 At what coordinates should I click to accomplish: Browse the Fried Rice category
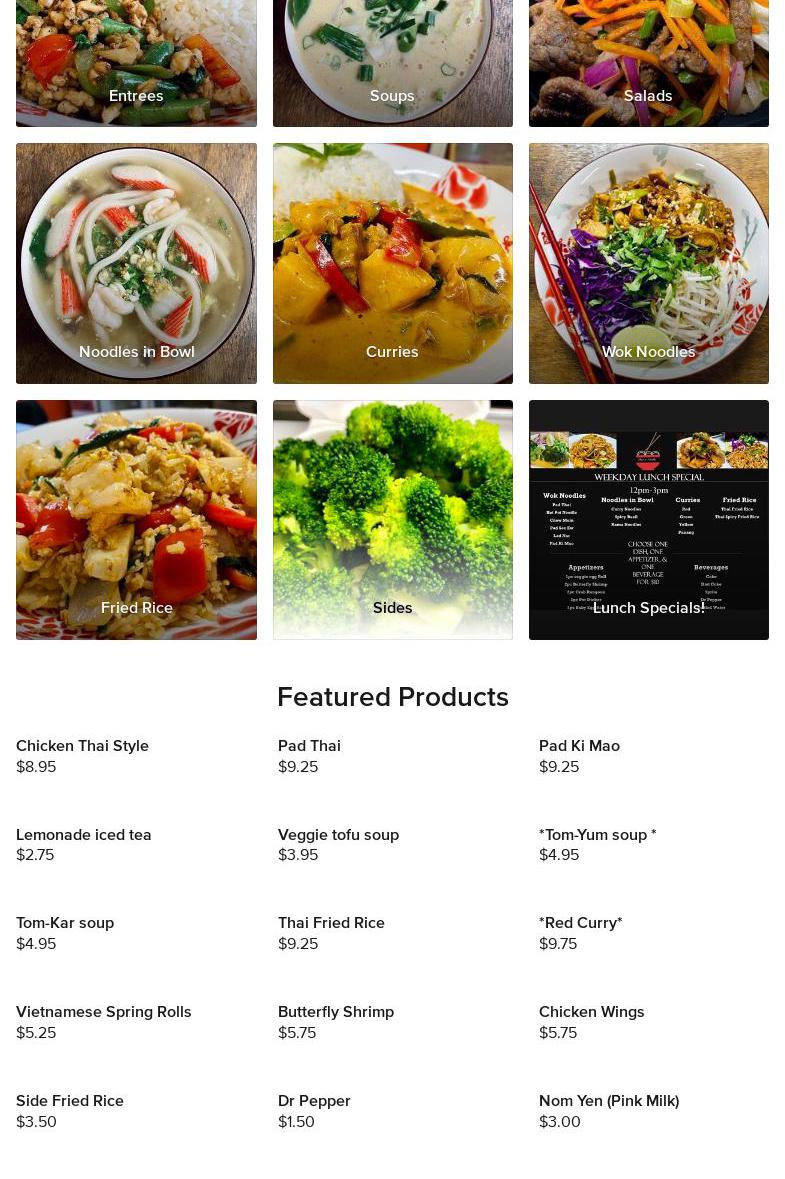point(136,519)
